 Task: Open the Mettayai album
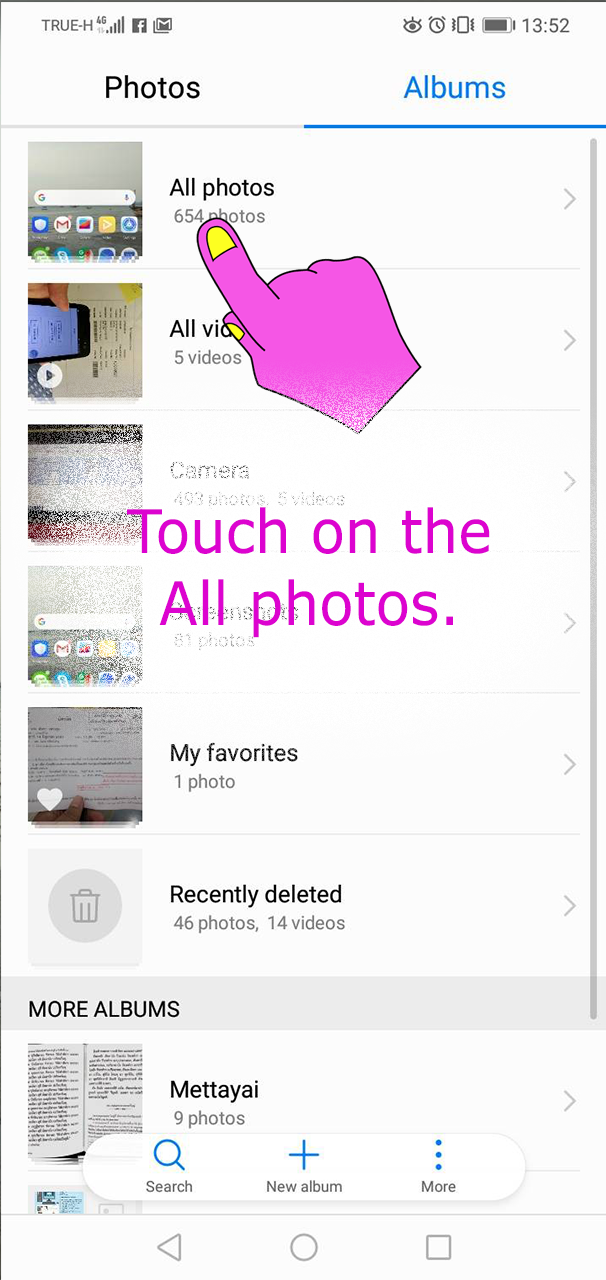(300, 1100)
